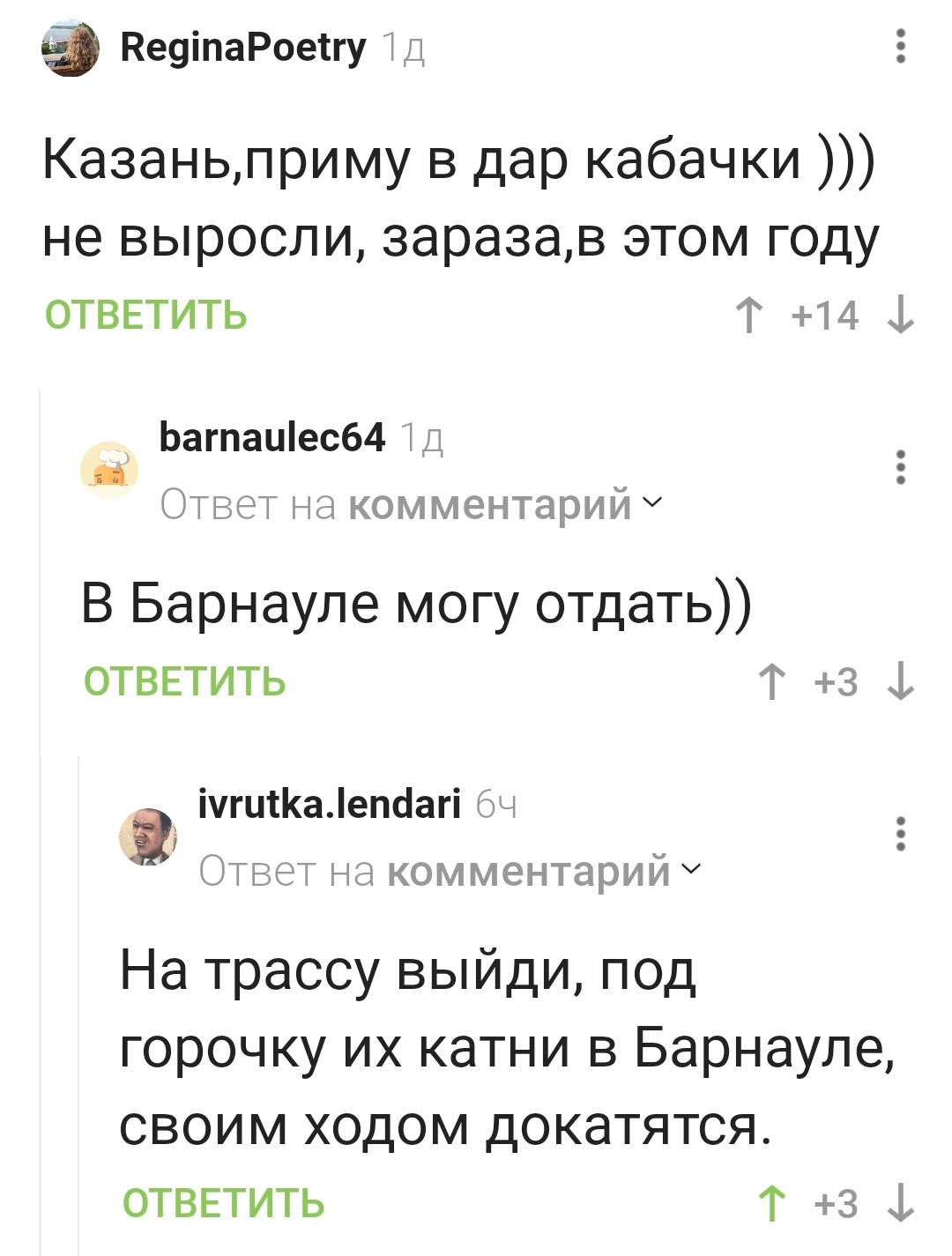The width and height of the screenshot is (952, 1256).
Task: Upvote barnaulec64's comment
Action: tap(772, 682)
